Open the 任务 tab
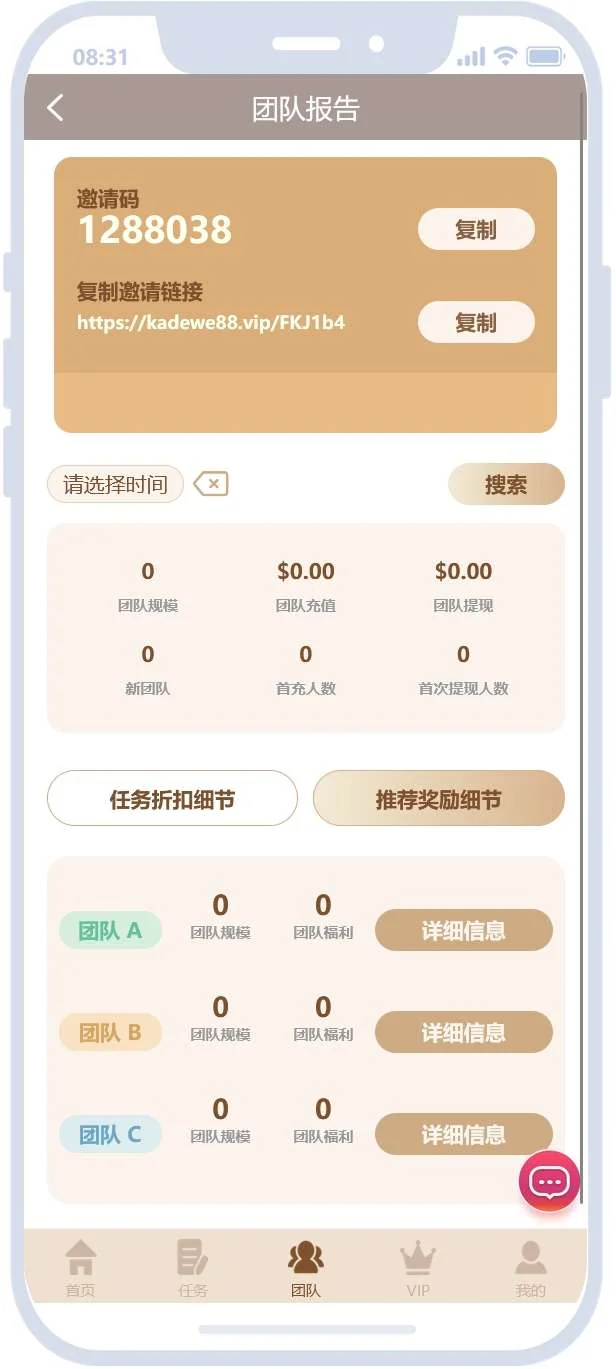 coord(193,1268)
